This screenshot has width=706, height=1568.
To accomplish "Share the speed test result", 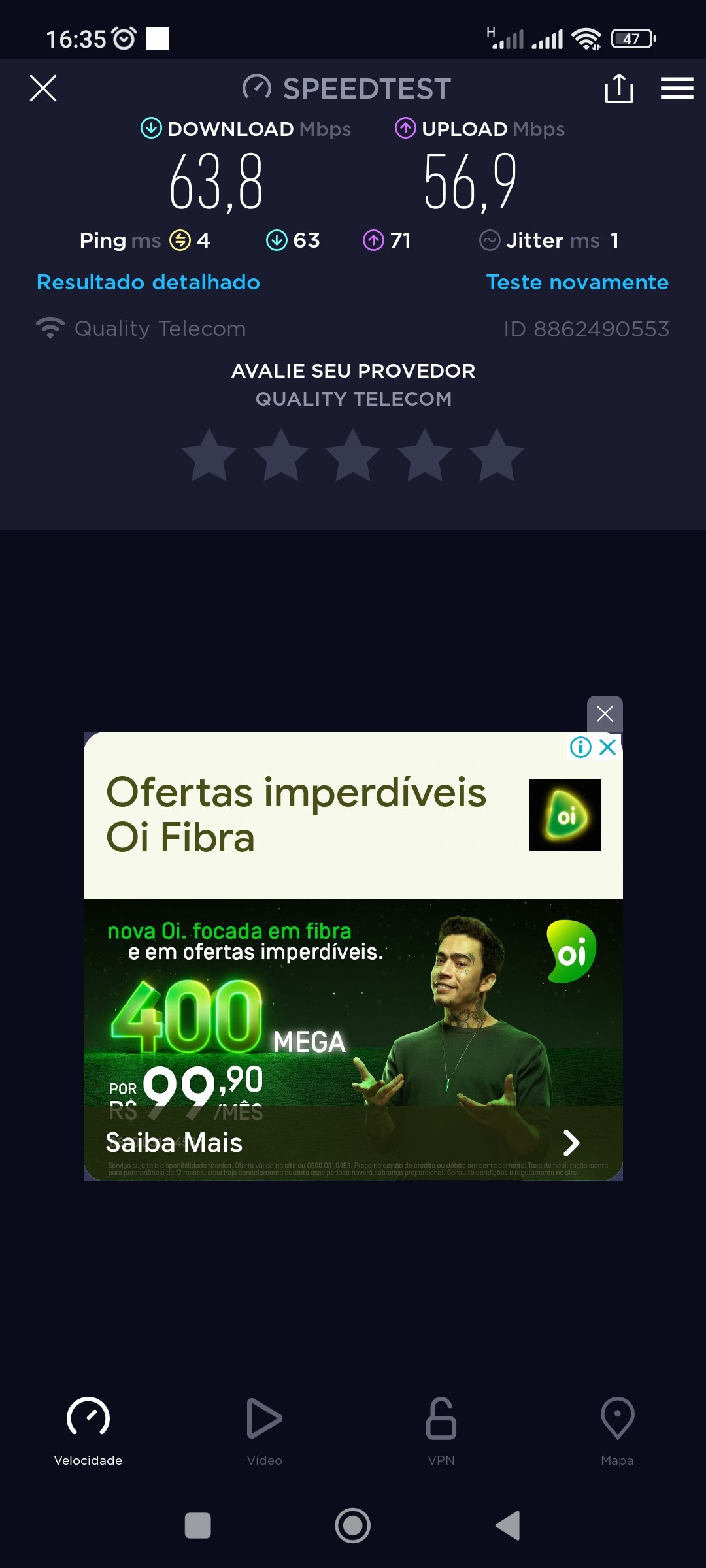I will tap(618, 88).
